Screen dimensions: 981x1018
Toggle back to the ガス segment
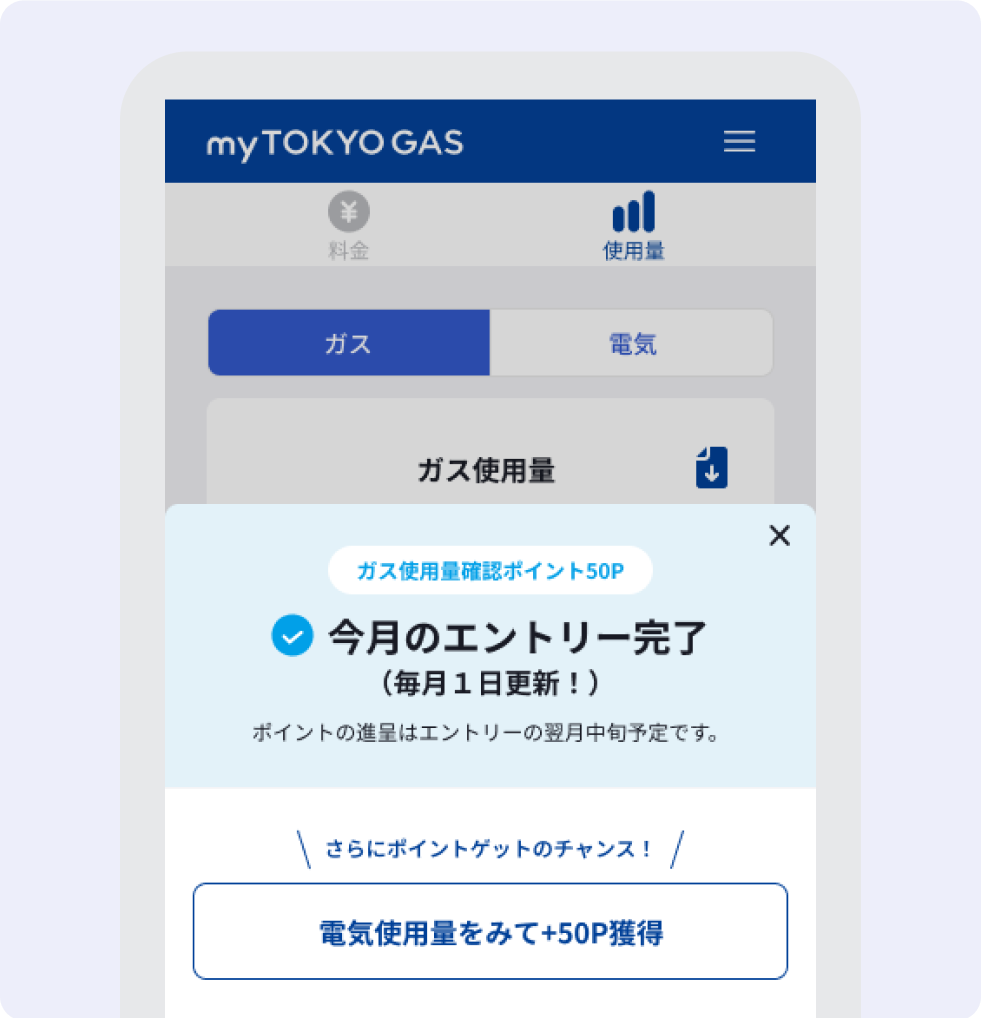pos(348,343)
